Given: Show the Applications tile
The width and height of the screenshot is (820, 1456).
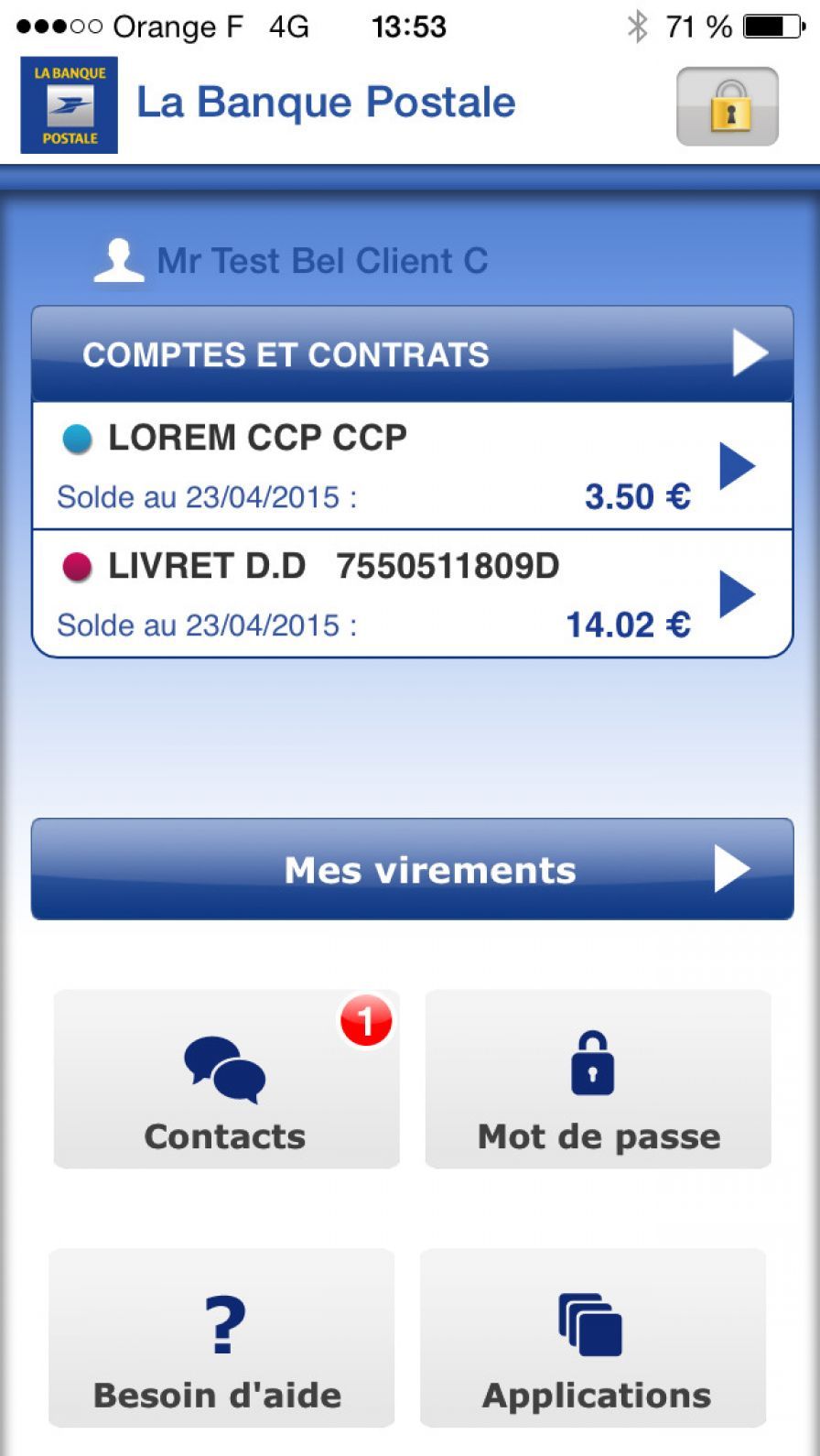Looking at the screenshot, I should pyautogui.click(x=593, y=1338).
